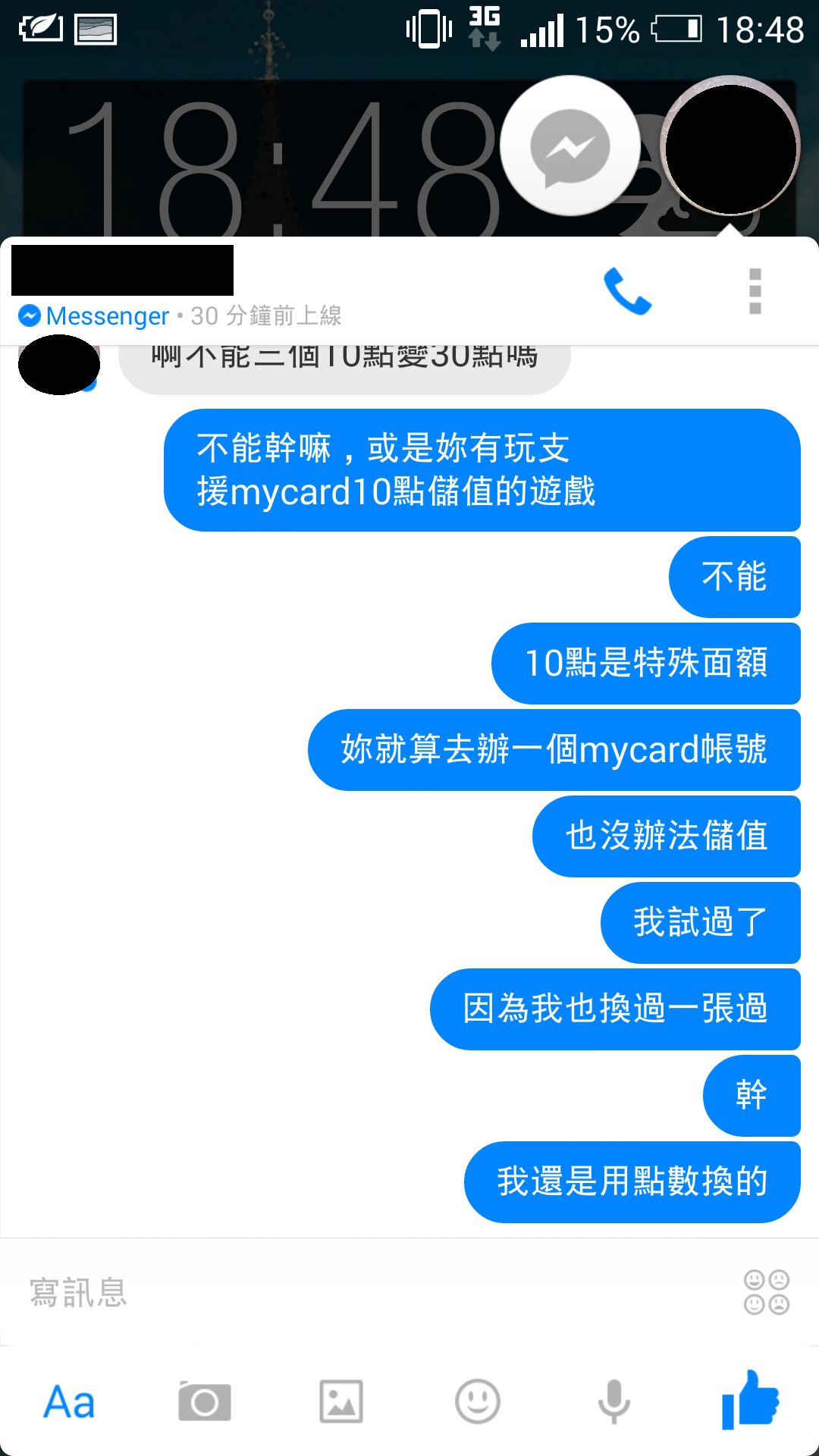Screen dimensions: 819x1456
Task: Open the sticker picker beside message field
Action: (x=767, y=1292)
